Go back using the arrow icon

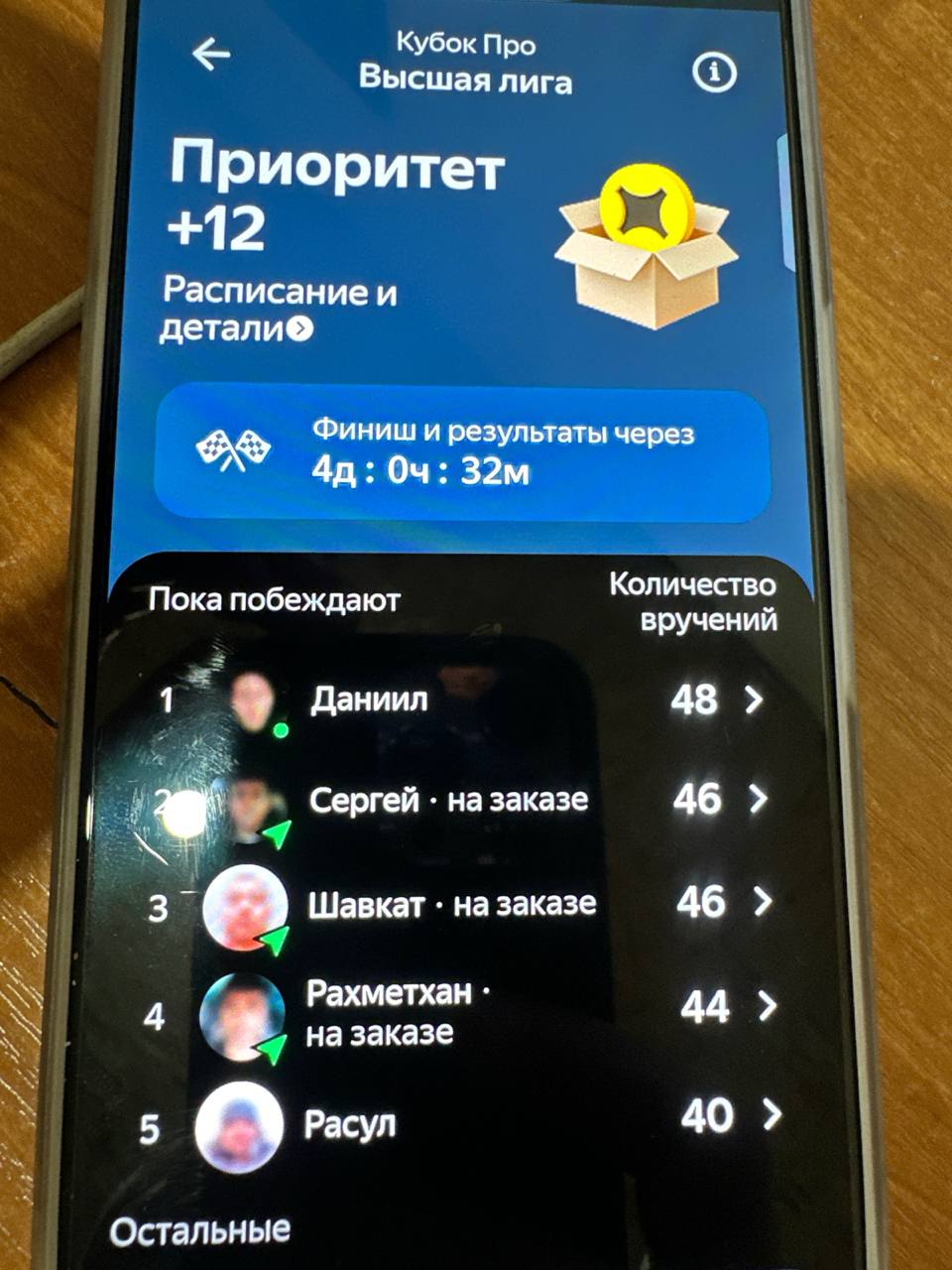point(210,55)
